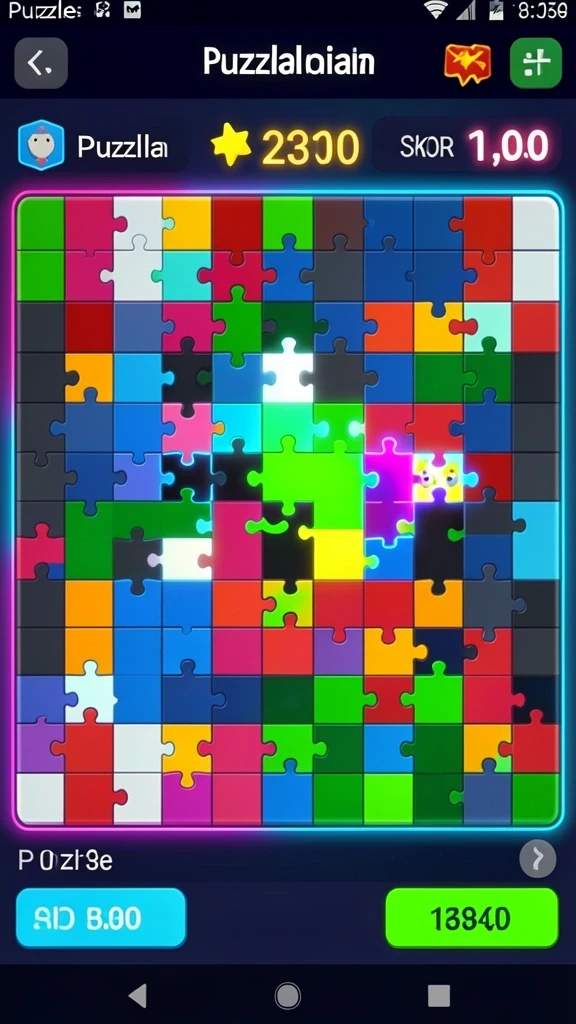Tap the blue B.00 button
This screenshot has height=1024, width=576.
(101, 918)
